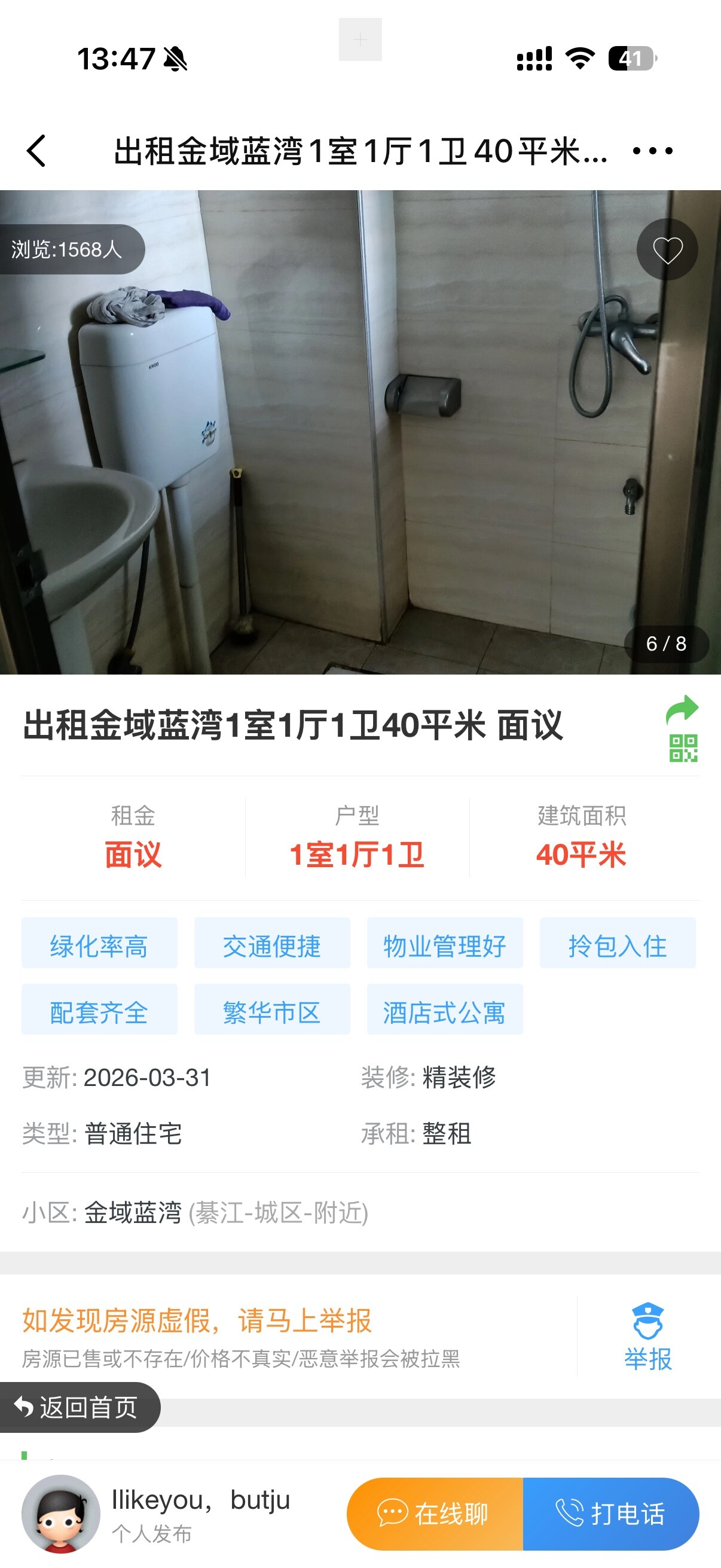This screenshot has width=721, height=1568.
Task: Open the 金域蓝湾 community details
Action: [133, 1213]
